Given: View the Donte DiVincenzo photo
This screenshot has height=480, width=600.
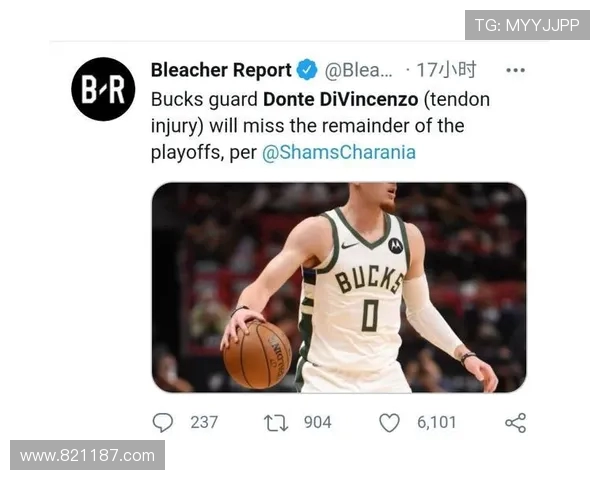Looking at the screenshot, I should pos(338,287).
